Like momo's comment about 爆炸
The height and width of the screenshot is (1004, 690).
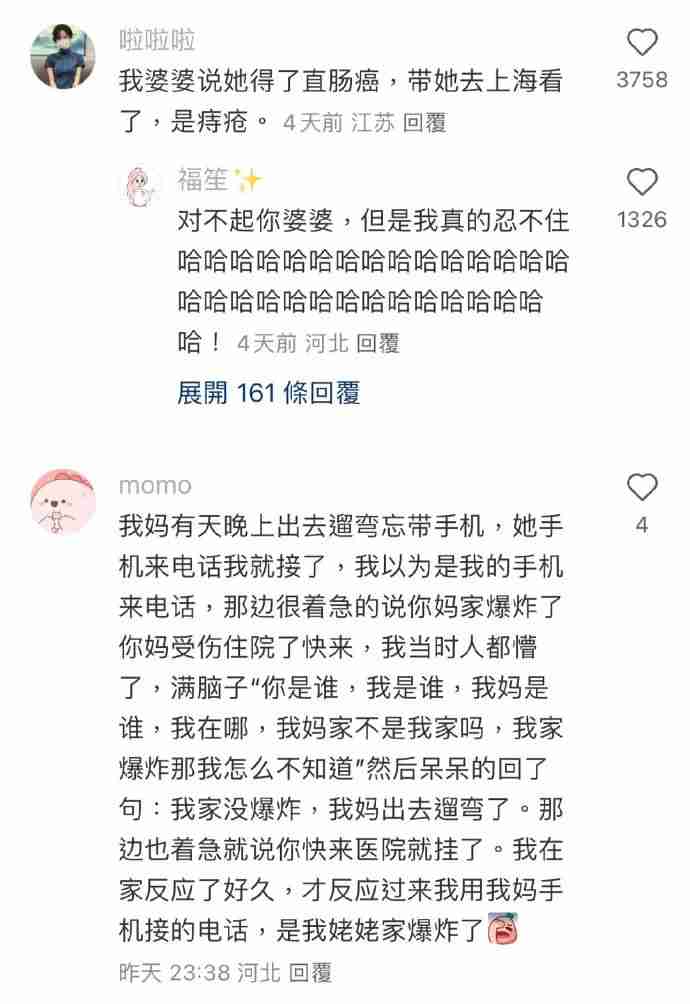pos(642,487)
